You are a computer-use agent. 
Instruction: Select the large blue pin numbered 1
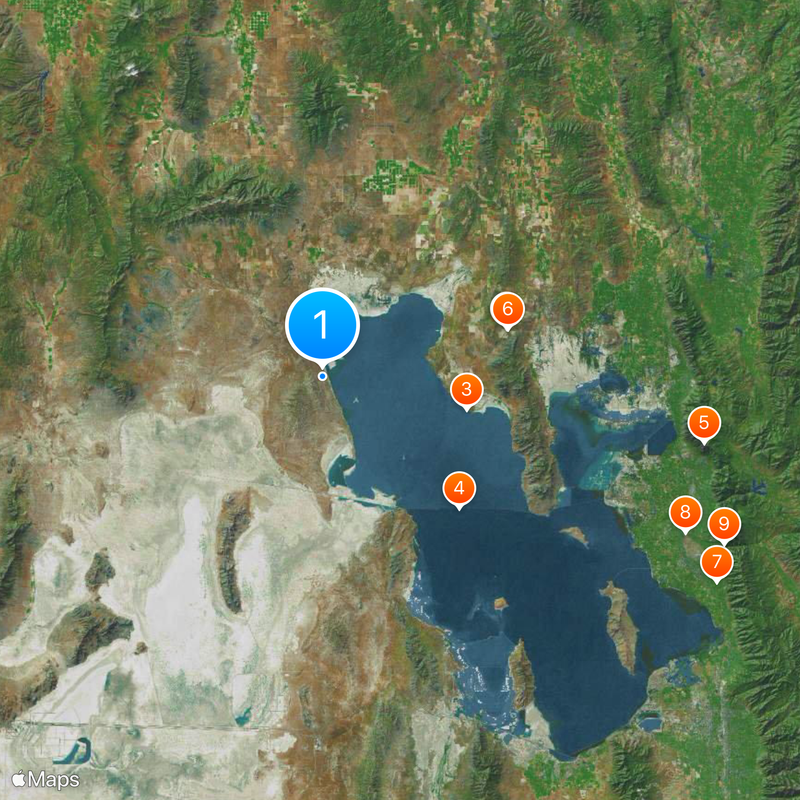coord(322,324)
